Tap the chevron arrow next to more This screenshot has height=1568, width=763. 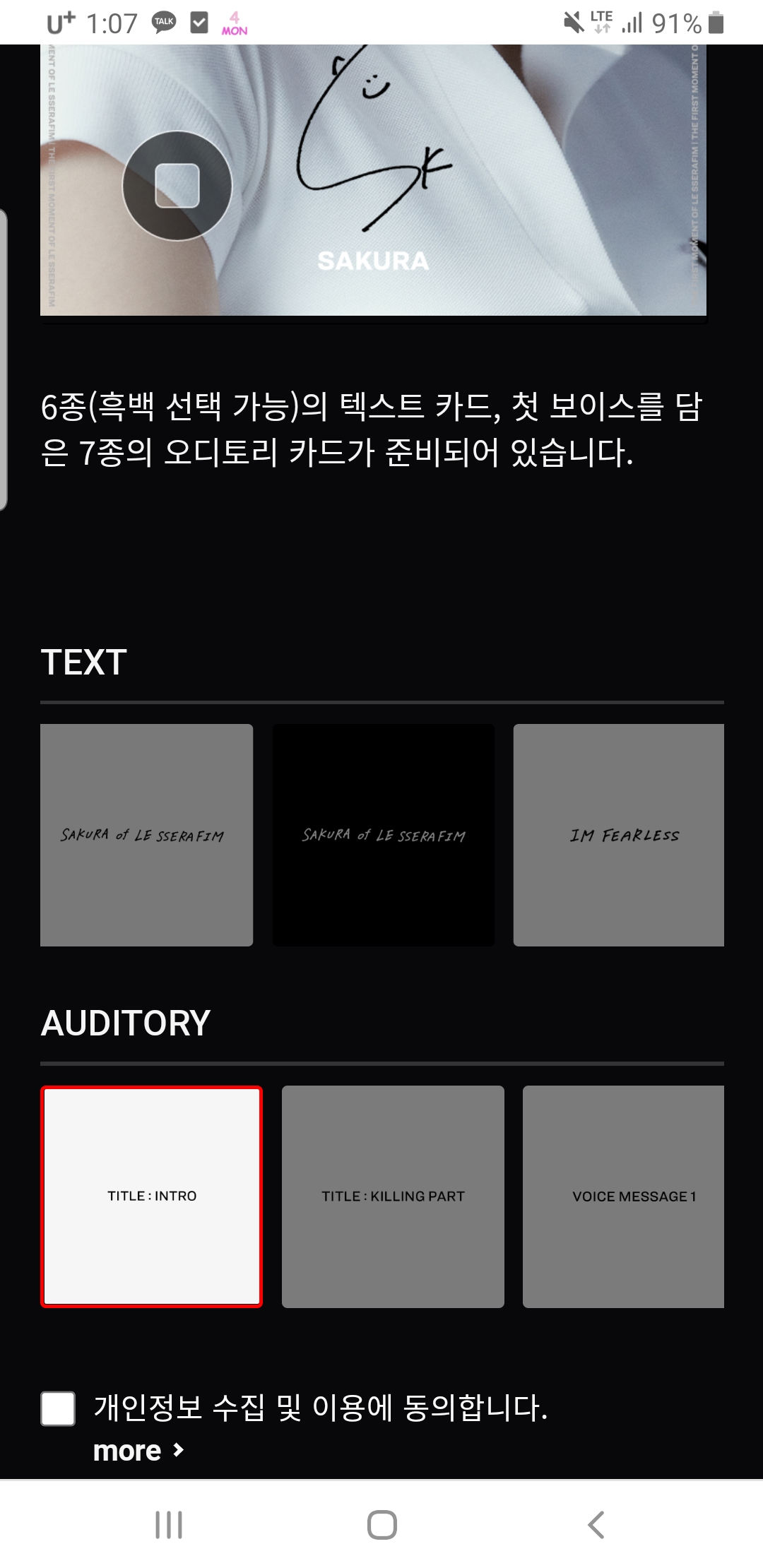pos(177,1451)
